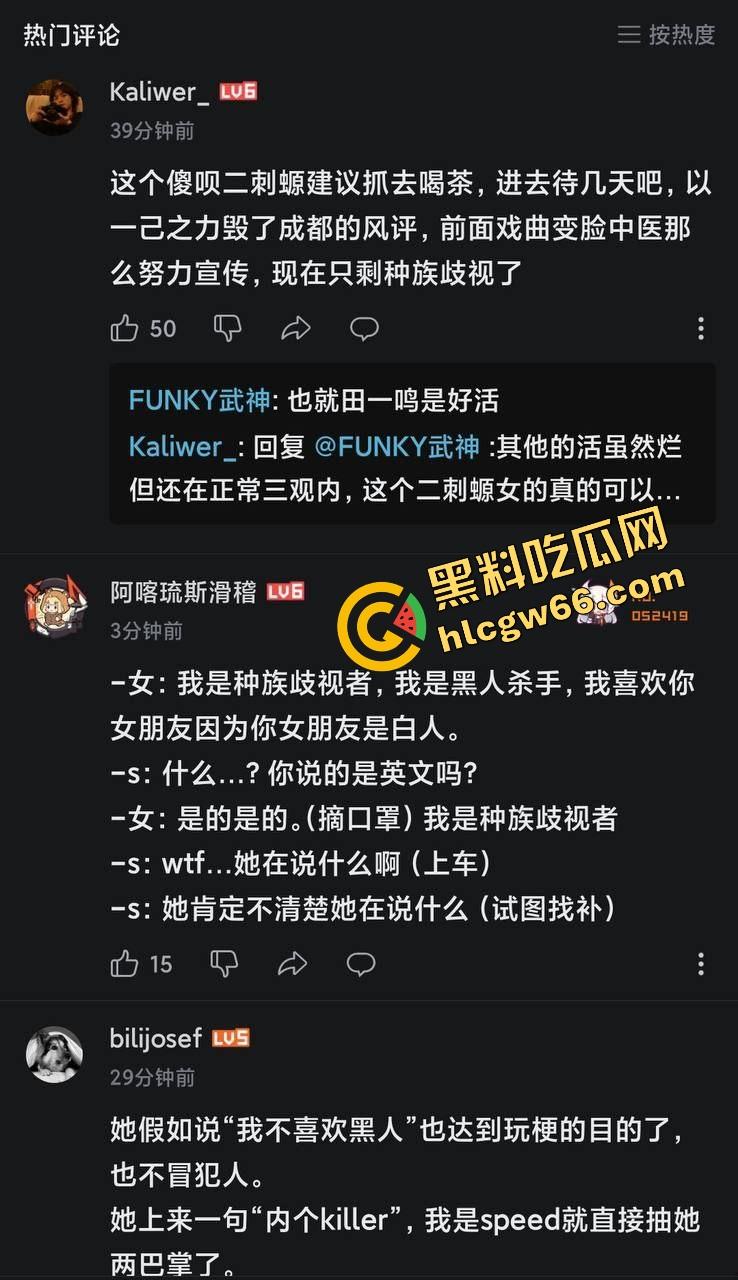Like Kaliwer_'s comment
Viewport: 738px width, 1280px height.
pyautogui.click(x=125, y=328)
